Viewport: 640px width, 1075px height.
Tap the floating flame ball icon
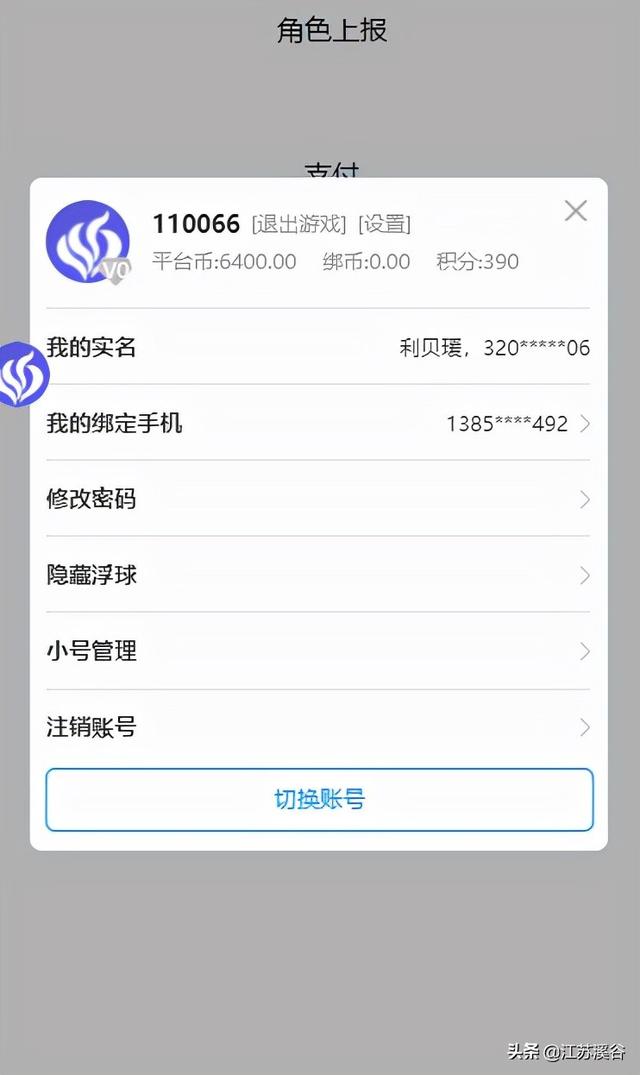coord(20,375)
